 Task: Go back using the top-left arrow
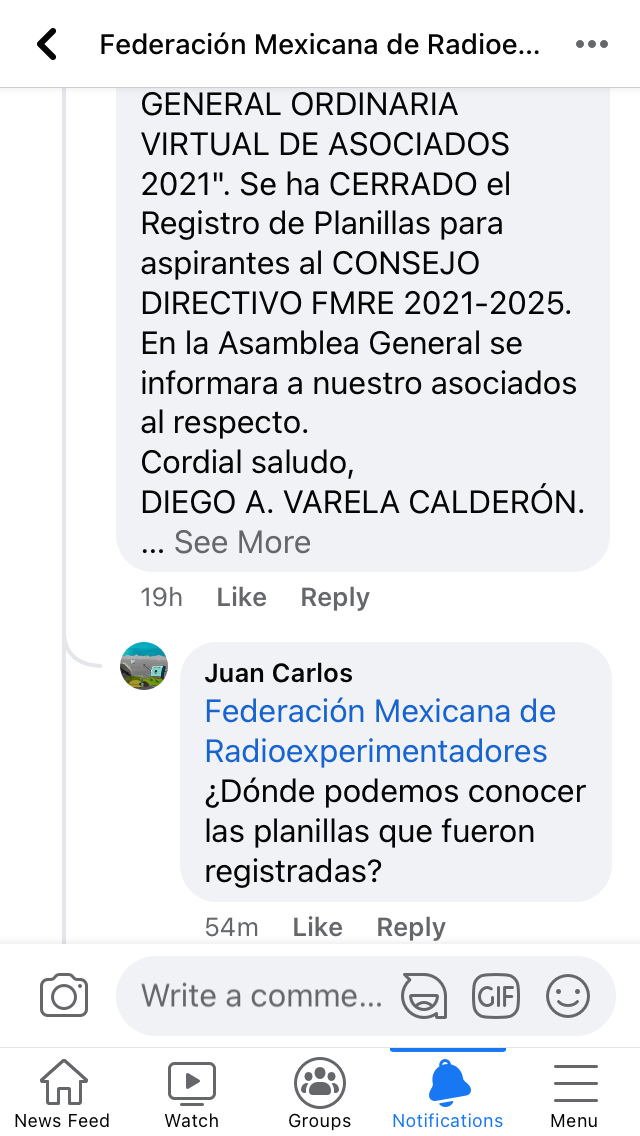47,45
